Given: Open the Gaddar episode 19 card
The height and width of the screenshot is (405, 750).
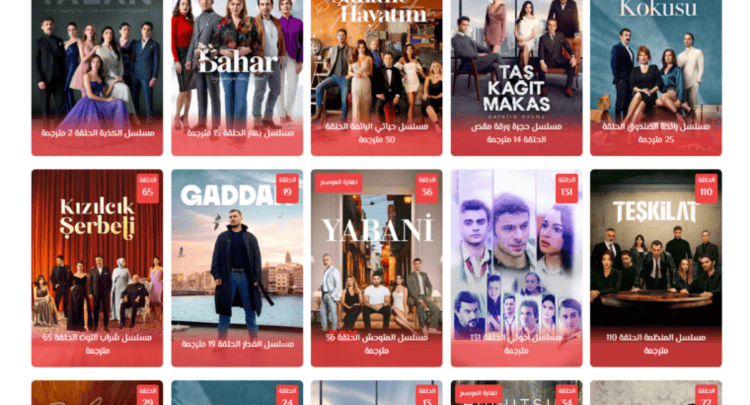Looking at the screenshot, I should click(236, 260).
